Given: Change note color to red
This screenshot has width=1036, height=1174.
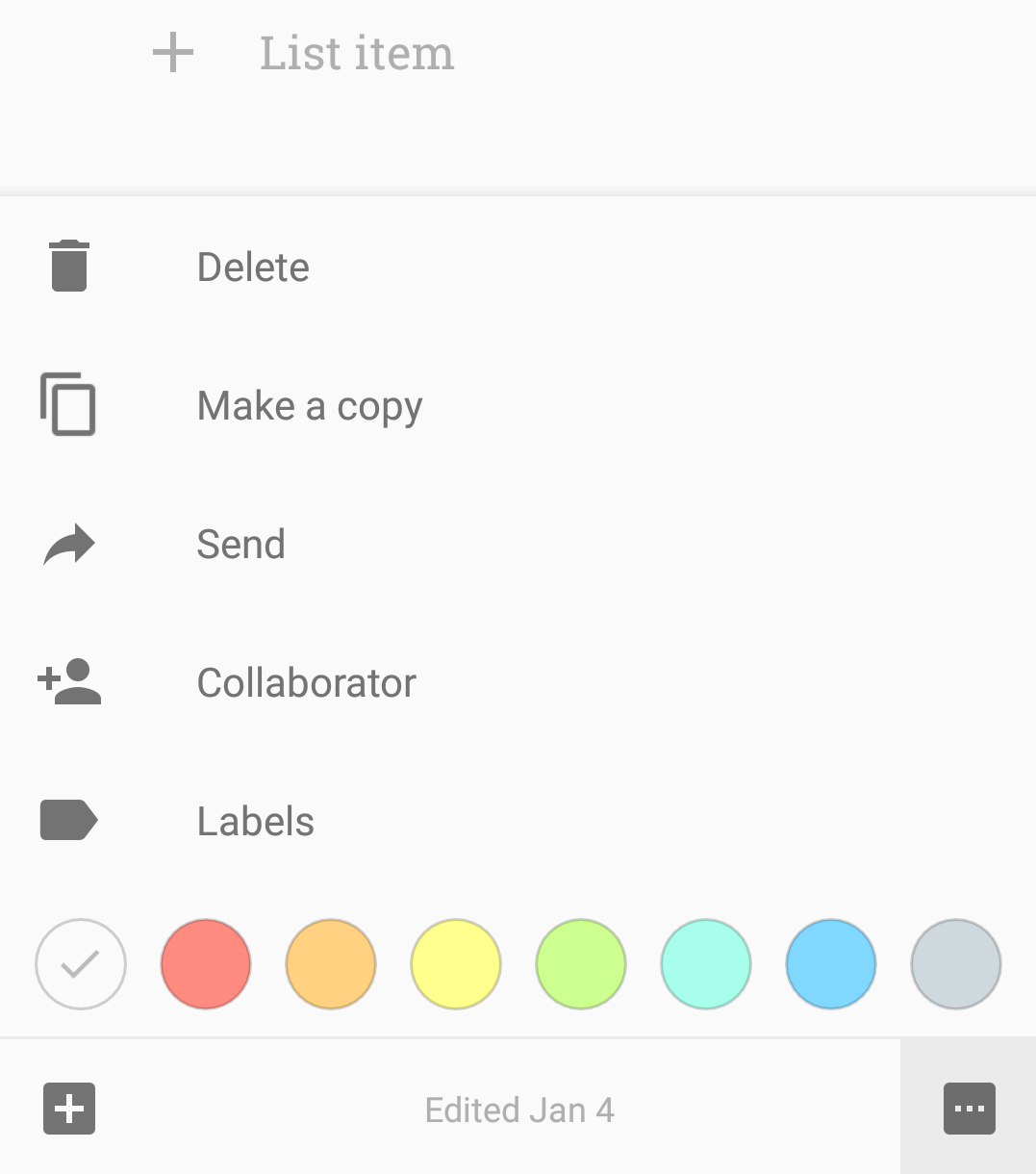Looking at the screenshot, I should (206, 964).
